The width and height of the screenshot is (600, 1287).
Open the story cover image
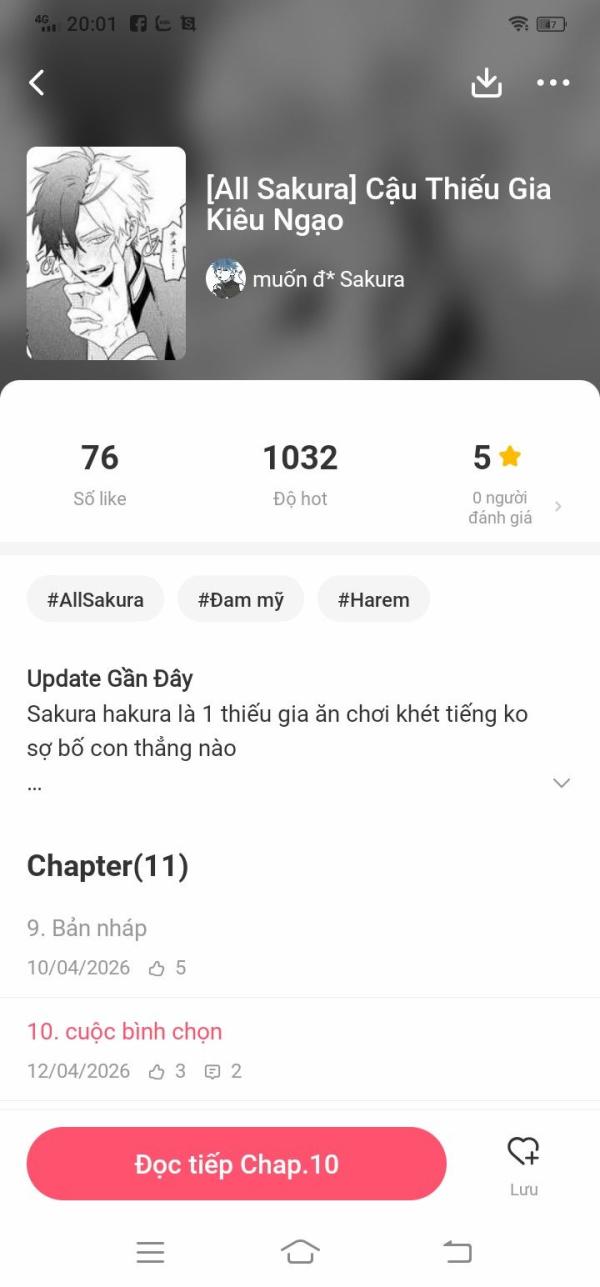[x=106, y=253]
